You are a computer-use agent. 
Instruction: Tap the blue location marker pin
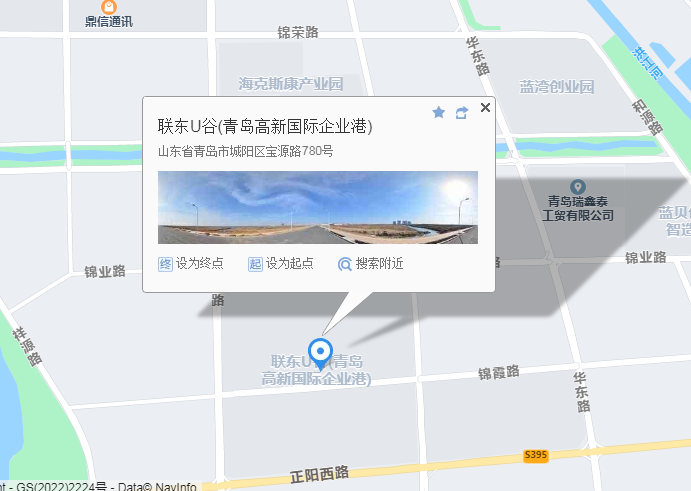pos(320,353)
